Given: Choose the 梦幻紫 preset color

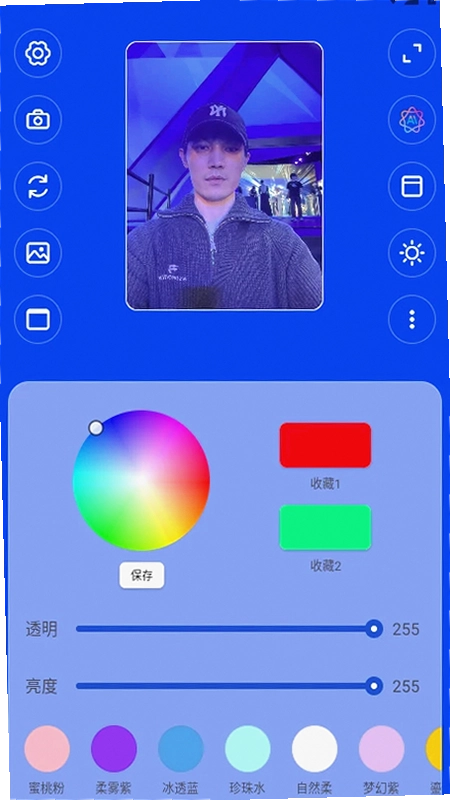Looking at the screenshot, I should click(x=382, y=748).
